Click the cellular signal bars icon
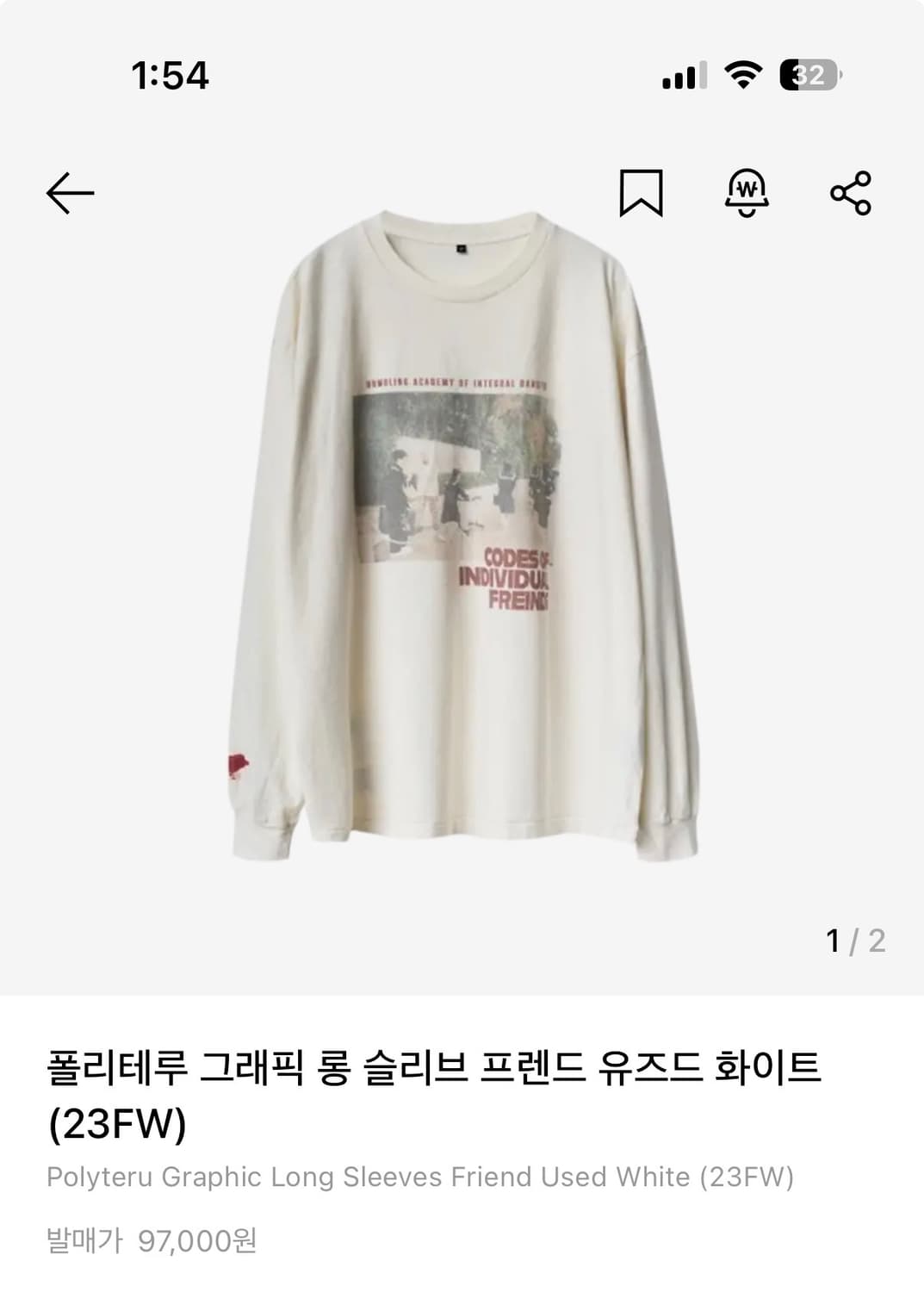The image size is (924, 1292). click(x=683, y=76)
